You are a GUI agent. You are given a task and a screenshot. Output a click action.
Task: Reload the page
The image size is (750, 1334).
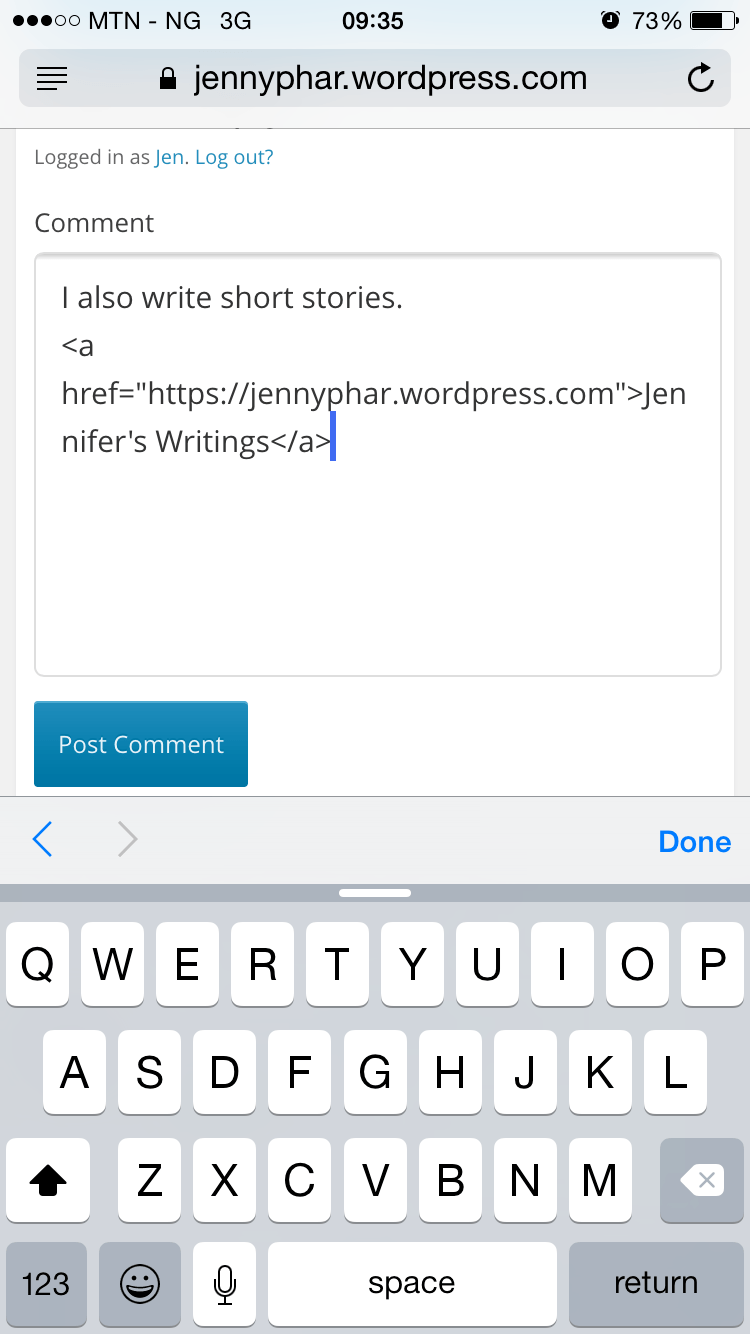[701, 79]
